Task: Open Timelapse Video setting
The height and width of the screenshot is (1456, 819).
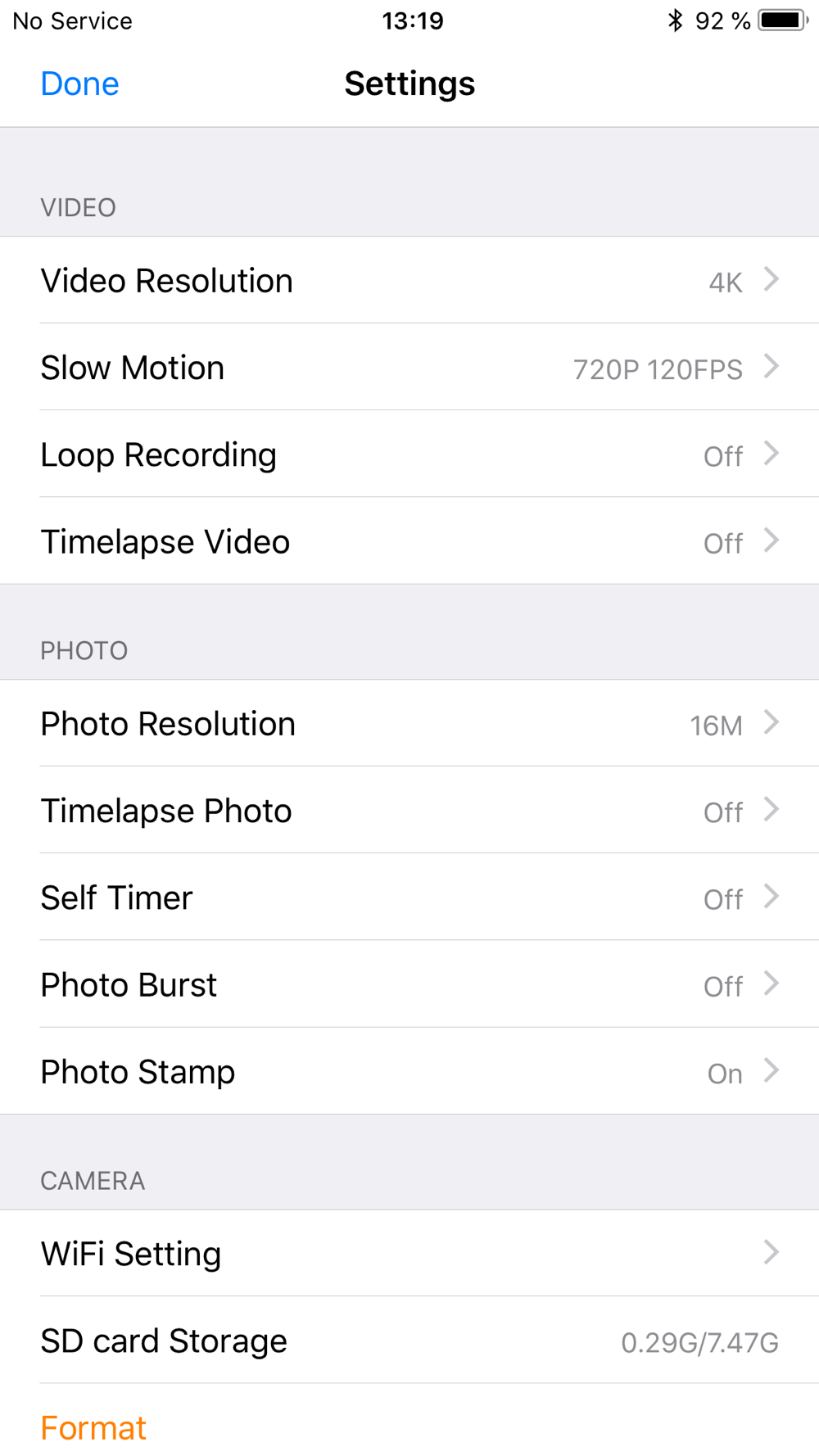Action: point(409,540)
